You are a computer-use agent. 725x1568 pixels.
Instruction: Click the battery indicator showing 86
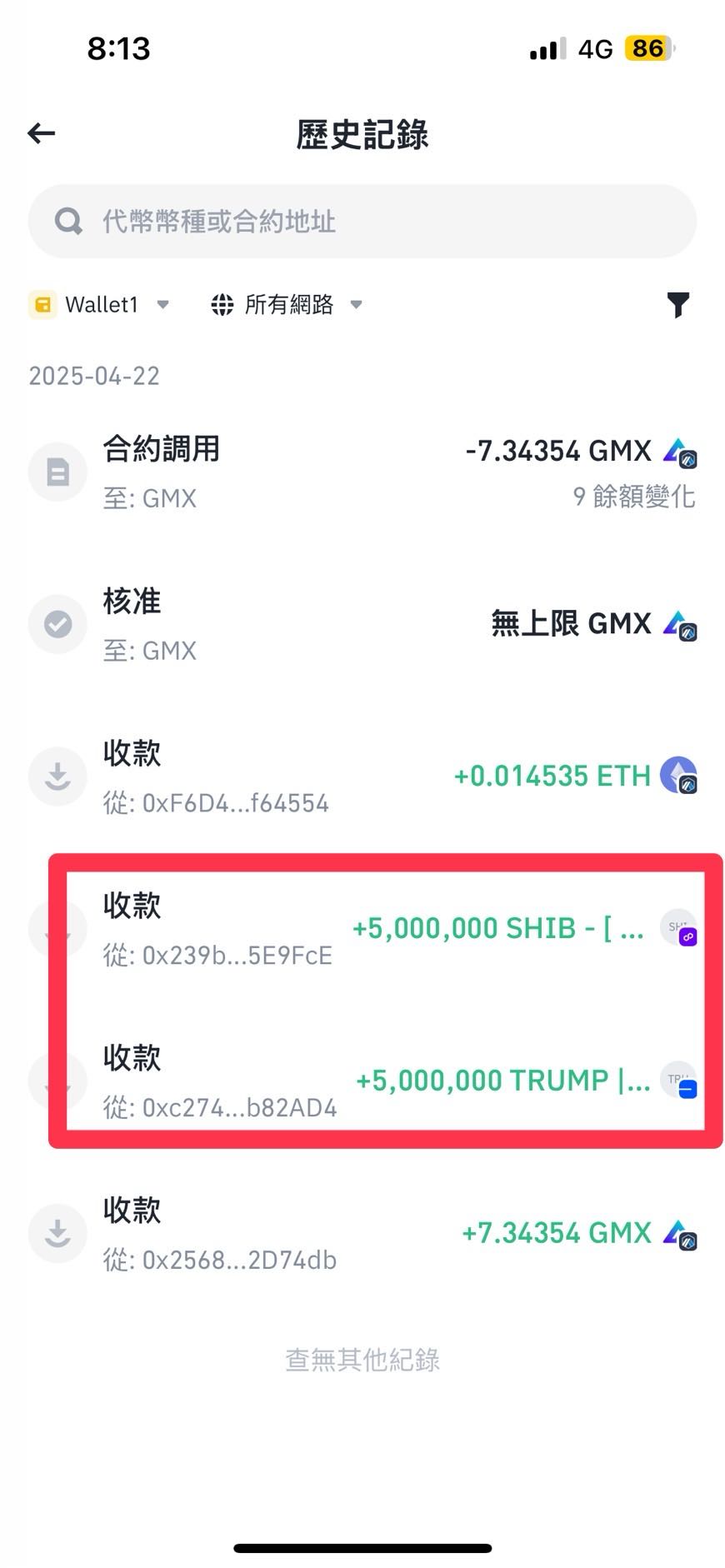tap(648, 48)
